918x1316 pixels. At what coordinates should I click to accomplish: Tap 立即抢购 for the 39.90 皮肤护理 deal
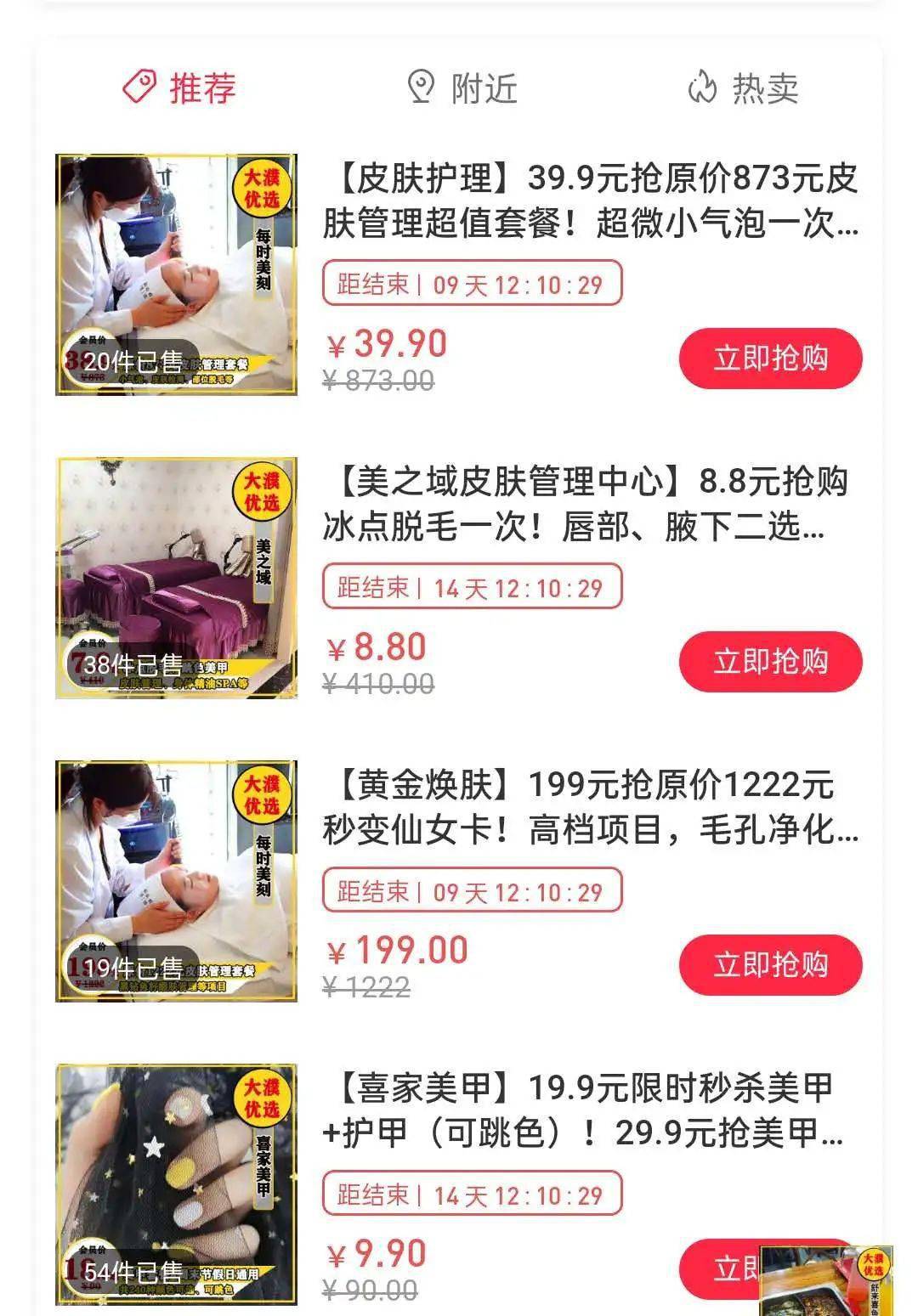[770, 359]
